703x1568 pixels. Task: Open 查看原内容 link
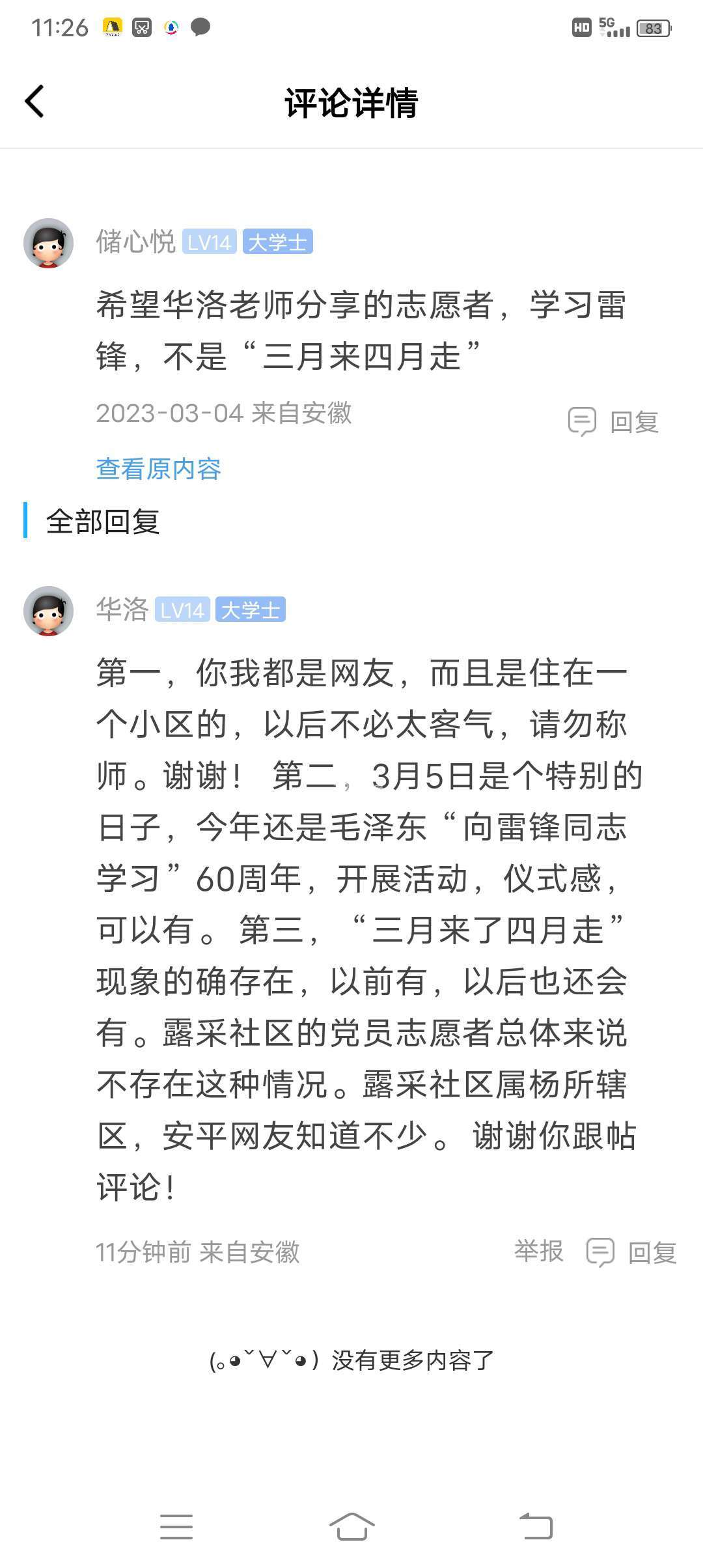tap(158, 469)
